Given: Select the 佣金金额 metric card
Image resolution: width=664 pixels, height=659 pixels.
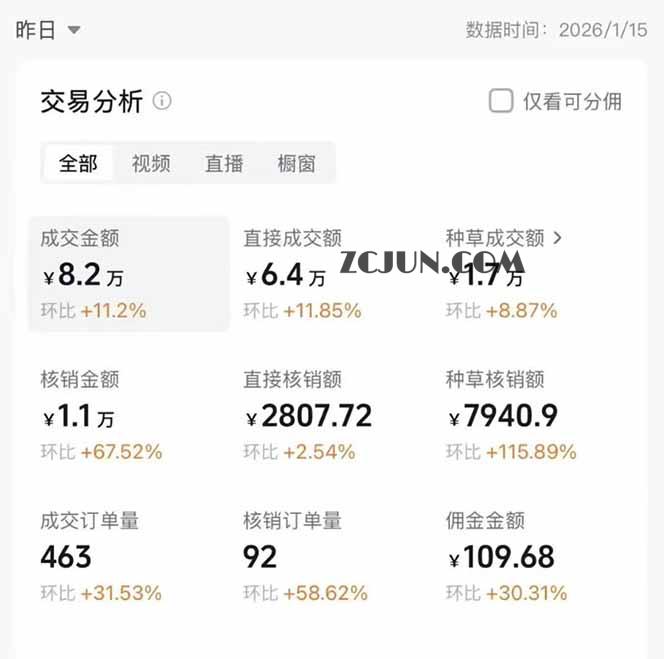Looking at the screenshot, I should (x=532, y=556).
